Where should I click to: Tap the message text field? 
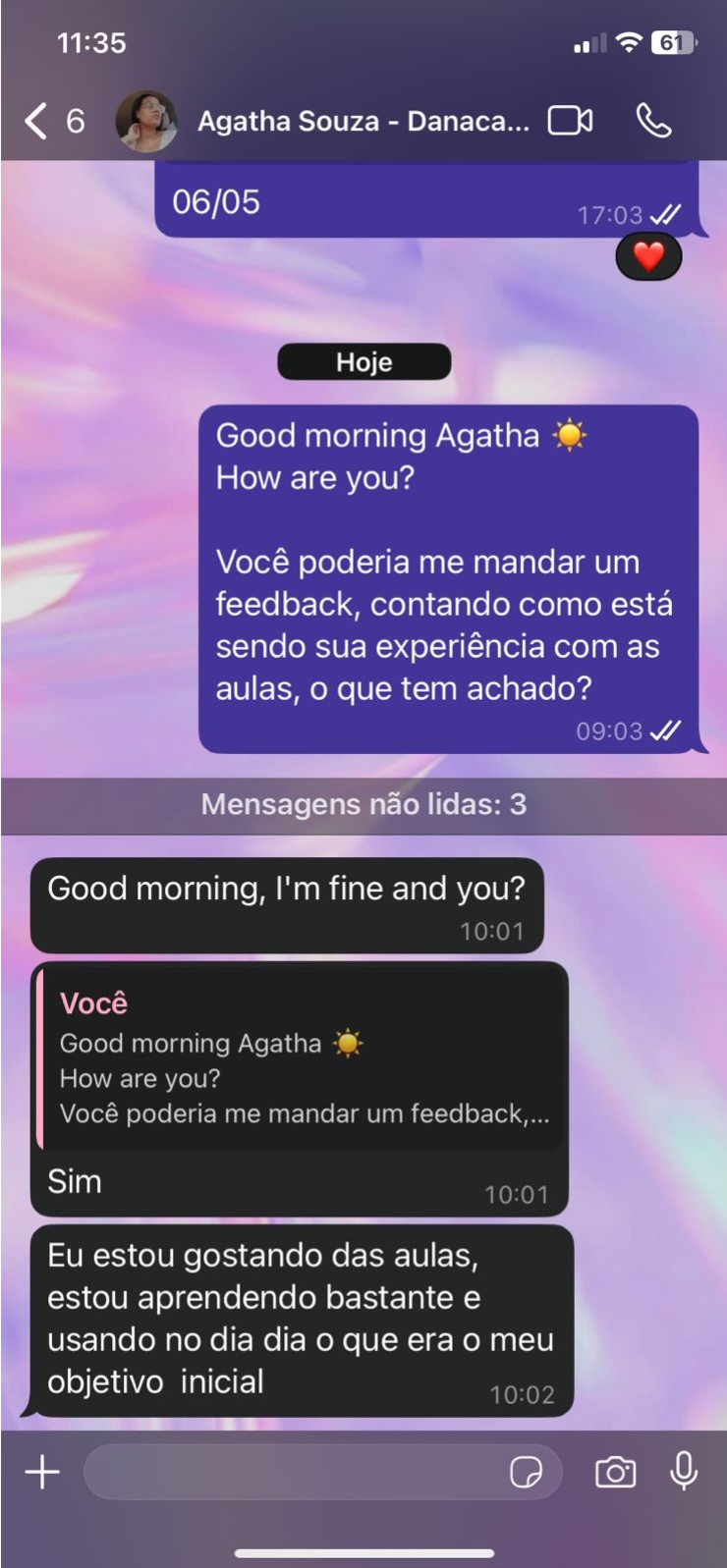[295, 1472]
